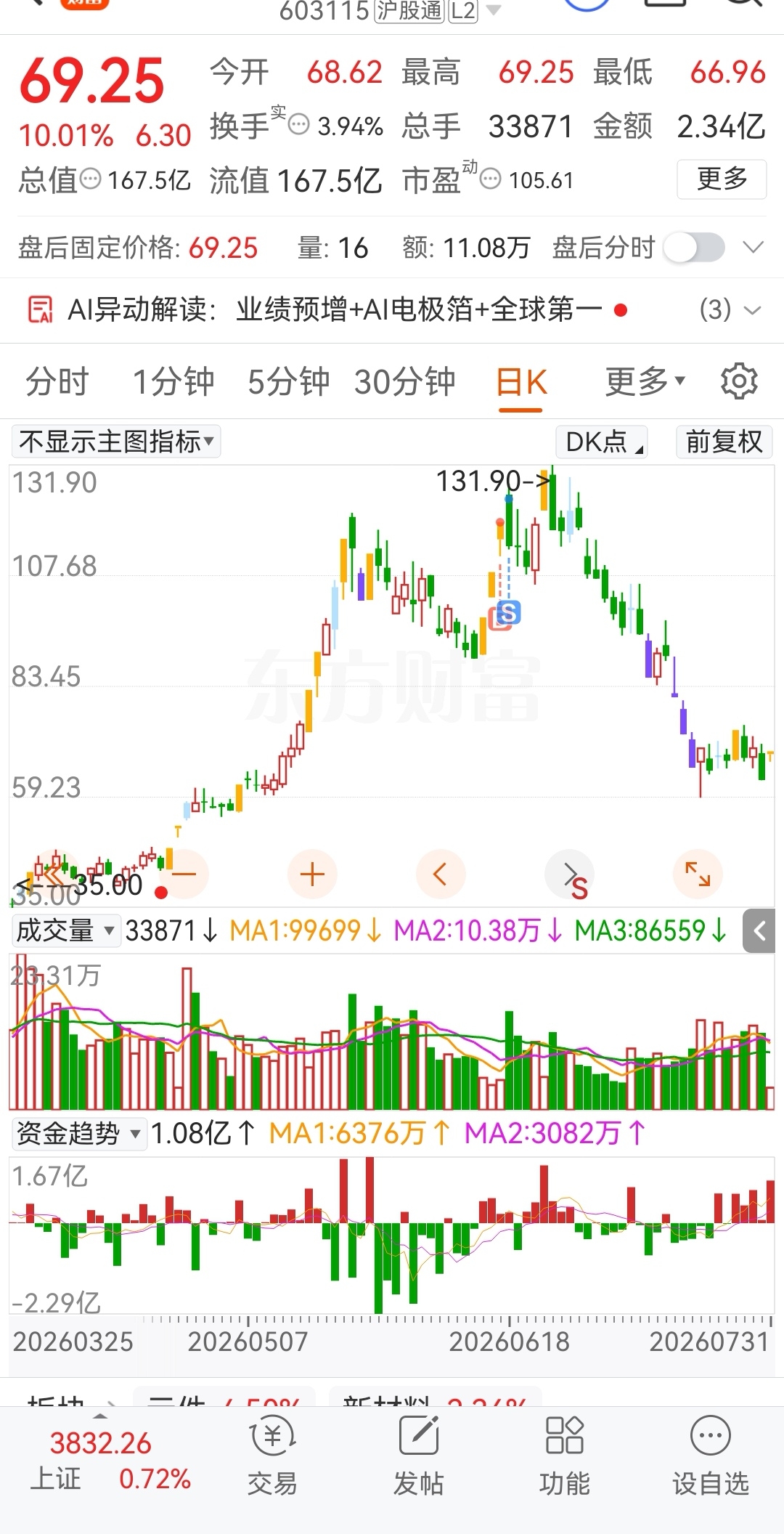This screenshot has width=784, height=1534.
Task: Switch to the 分时 chart tab
Action: tap(57, 381)
